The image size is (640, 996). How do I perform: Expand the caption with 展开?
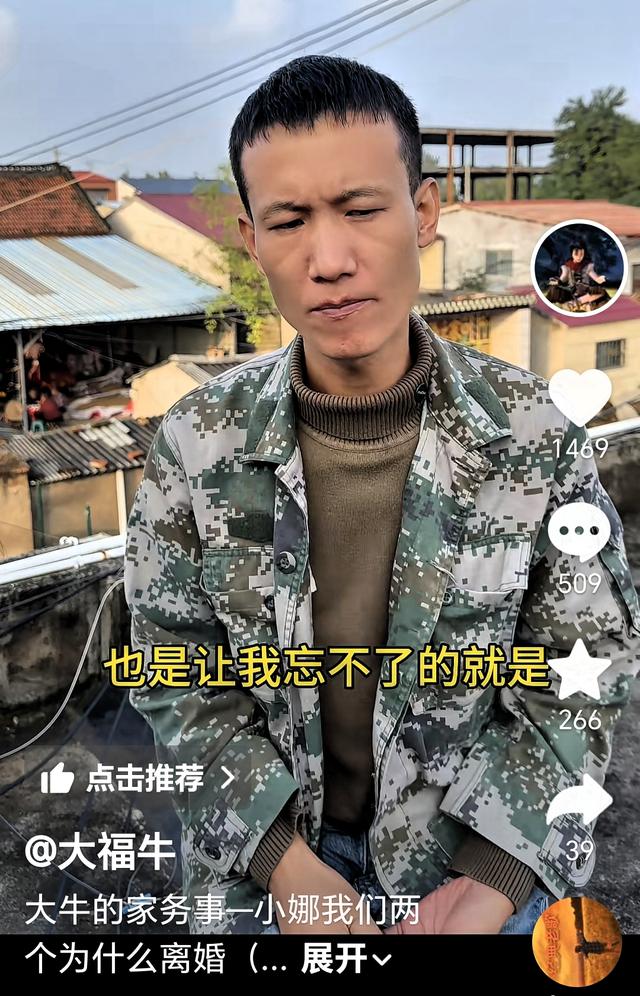[x=346, y=958]
